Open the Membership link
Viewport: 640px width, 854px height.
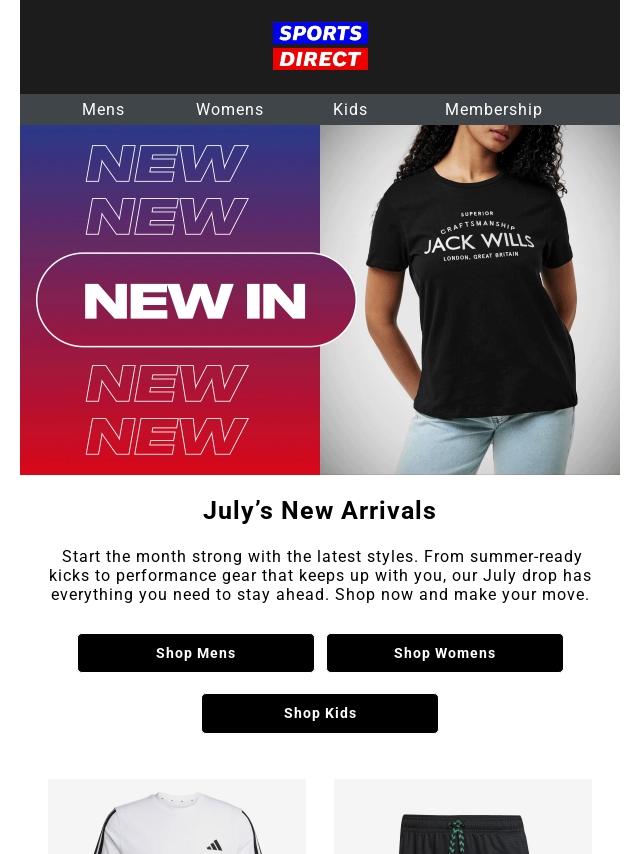click(x=493, y=110)
